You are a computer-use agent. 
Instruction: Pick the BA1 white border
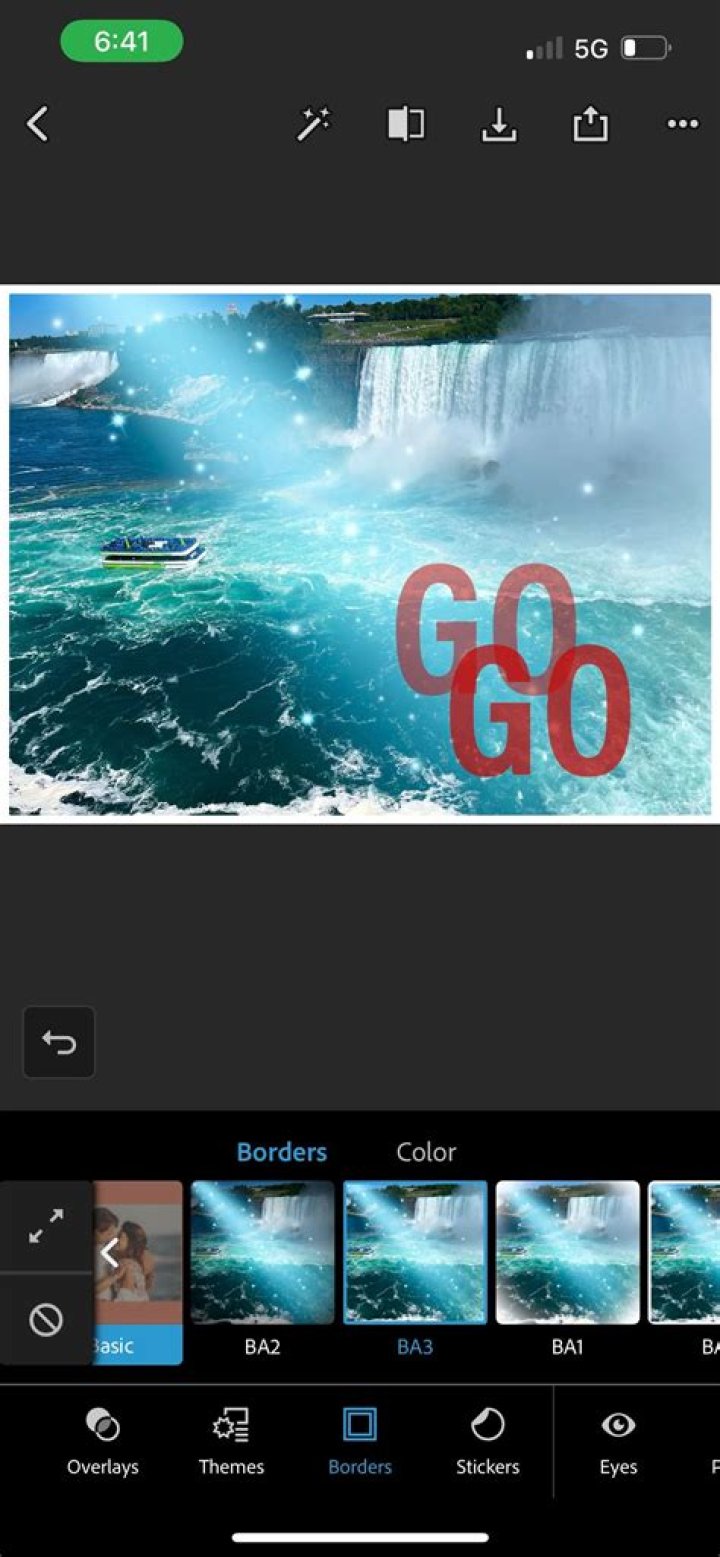(x=567, y=1253)
